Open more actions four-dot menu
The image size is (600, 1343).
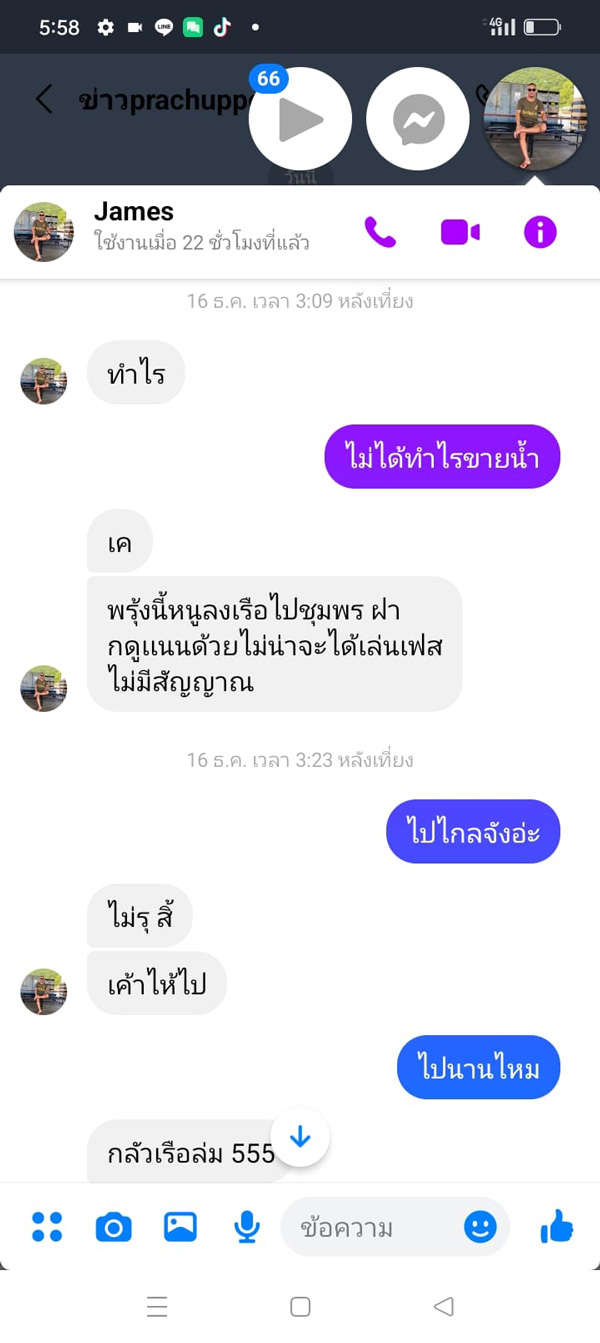[x=47, y=1227]
